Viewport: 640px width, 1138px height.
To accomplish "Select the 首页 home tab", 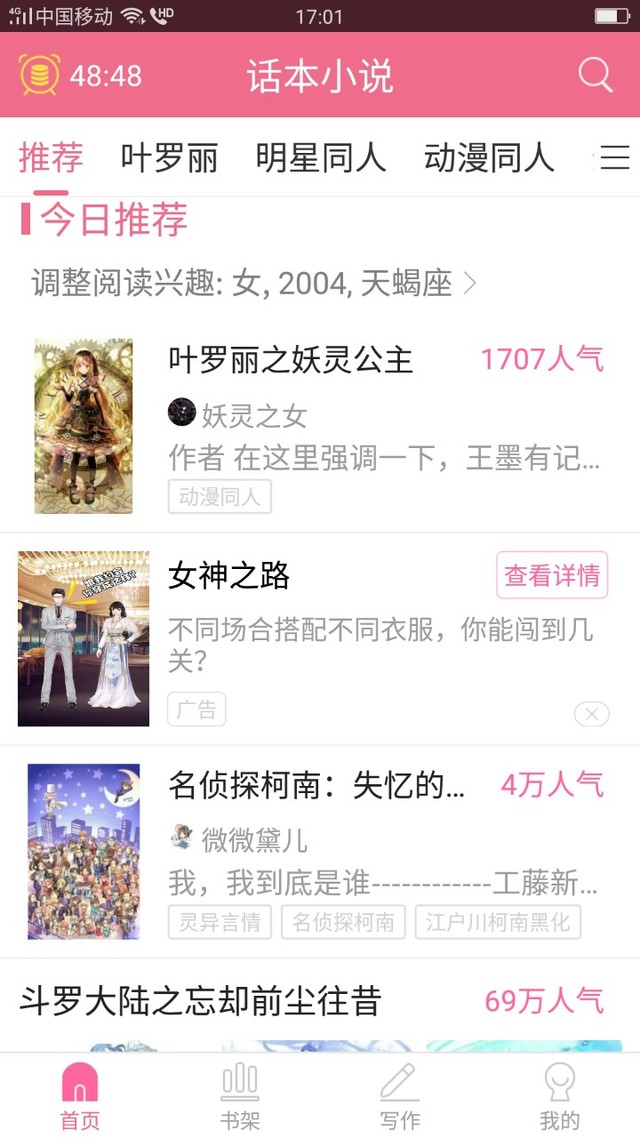I will [80, 1096].
